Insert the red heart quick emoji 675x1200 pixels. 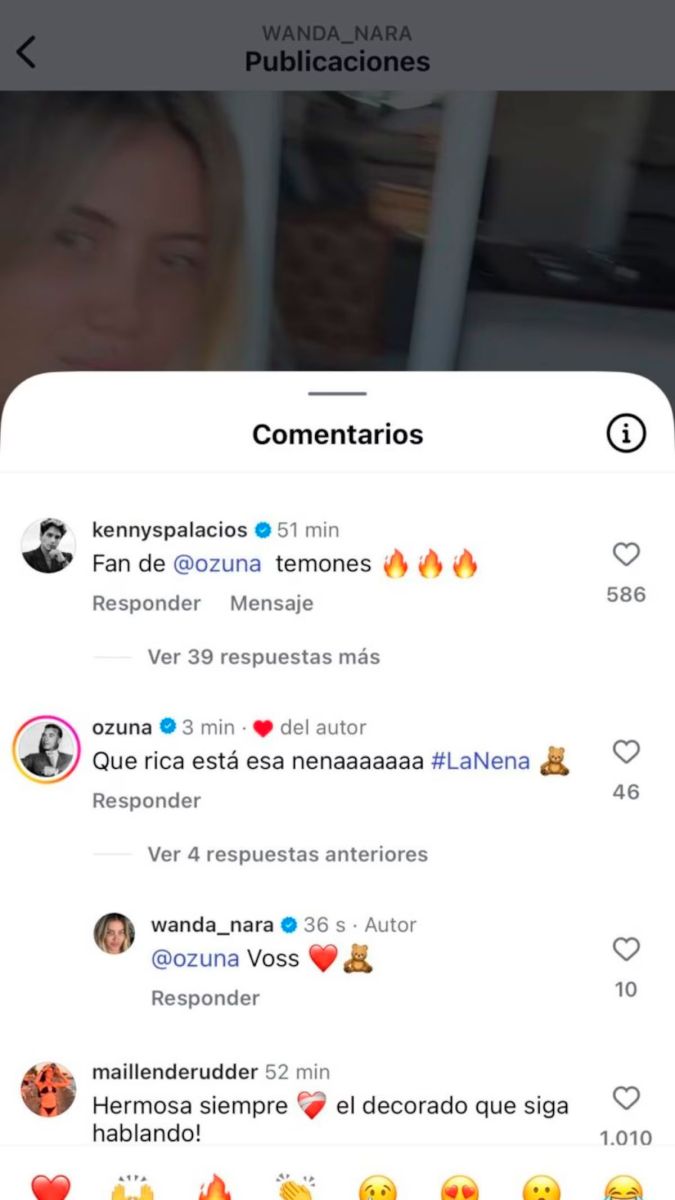(50, 1188)
